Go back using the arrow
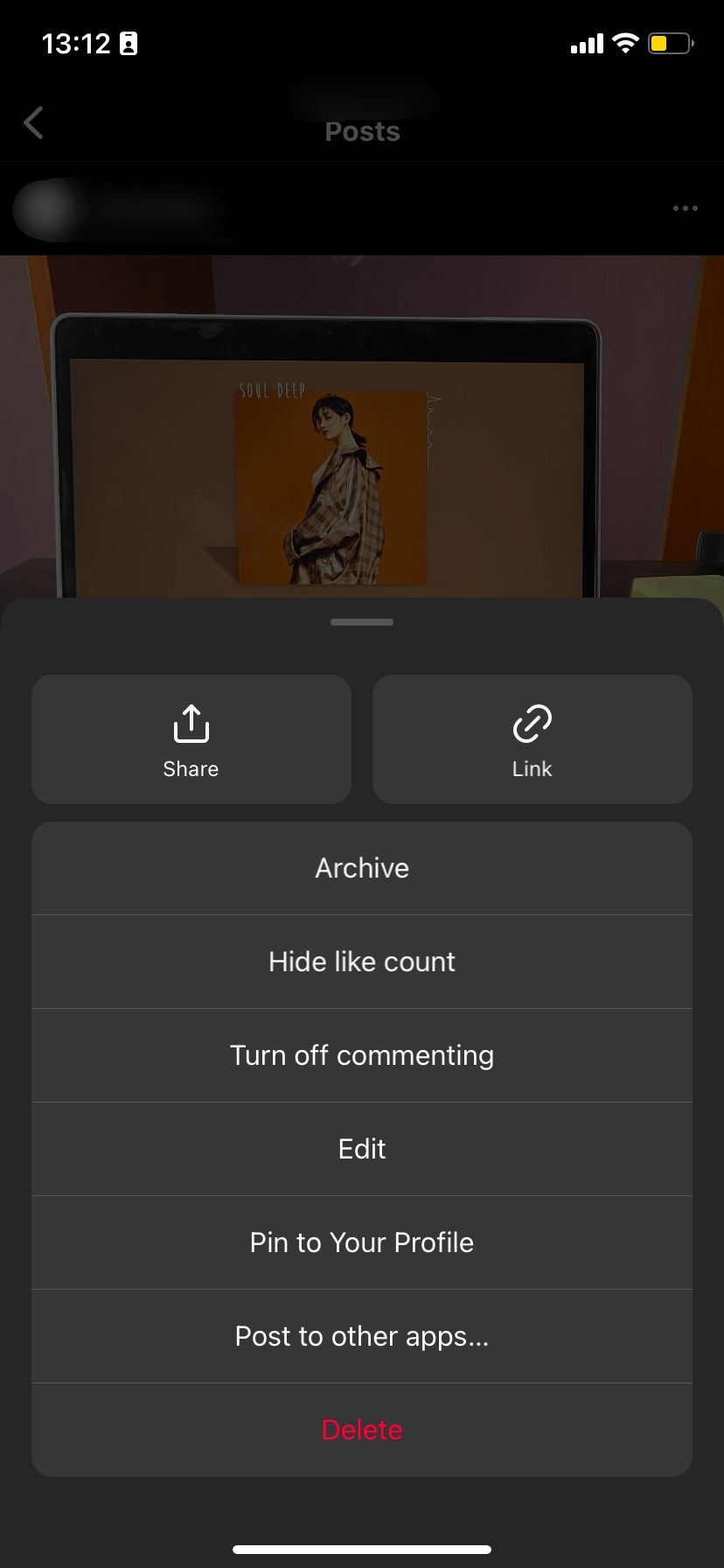 pos(33,123)
